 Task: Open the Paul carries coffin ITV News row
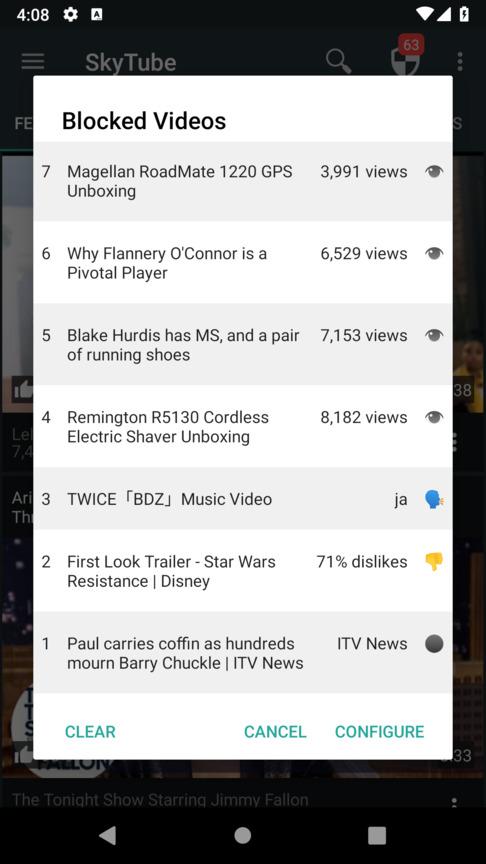[x=243, y=652]
